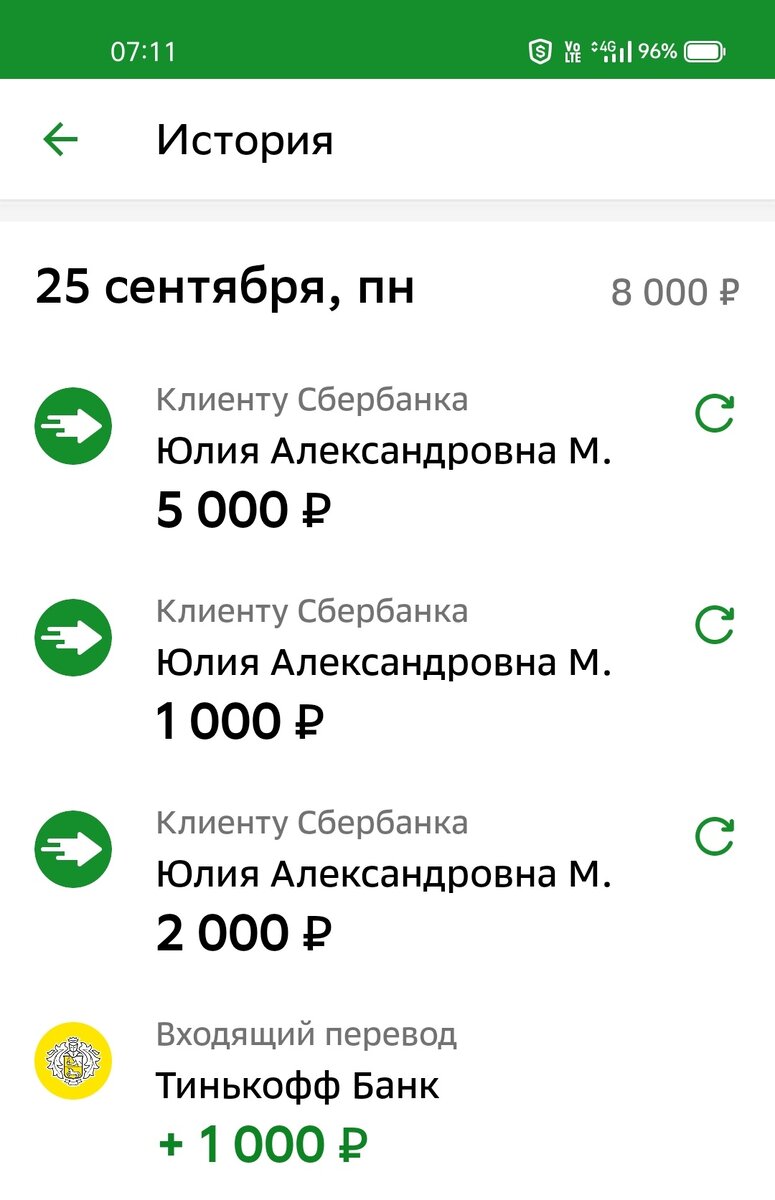Go back from the История screen
This screenshot has height=1200, width=775.
60,141
